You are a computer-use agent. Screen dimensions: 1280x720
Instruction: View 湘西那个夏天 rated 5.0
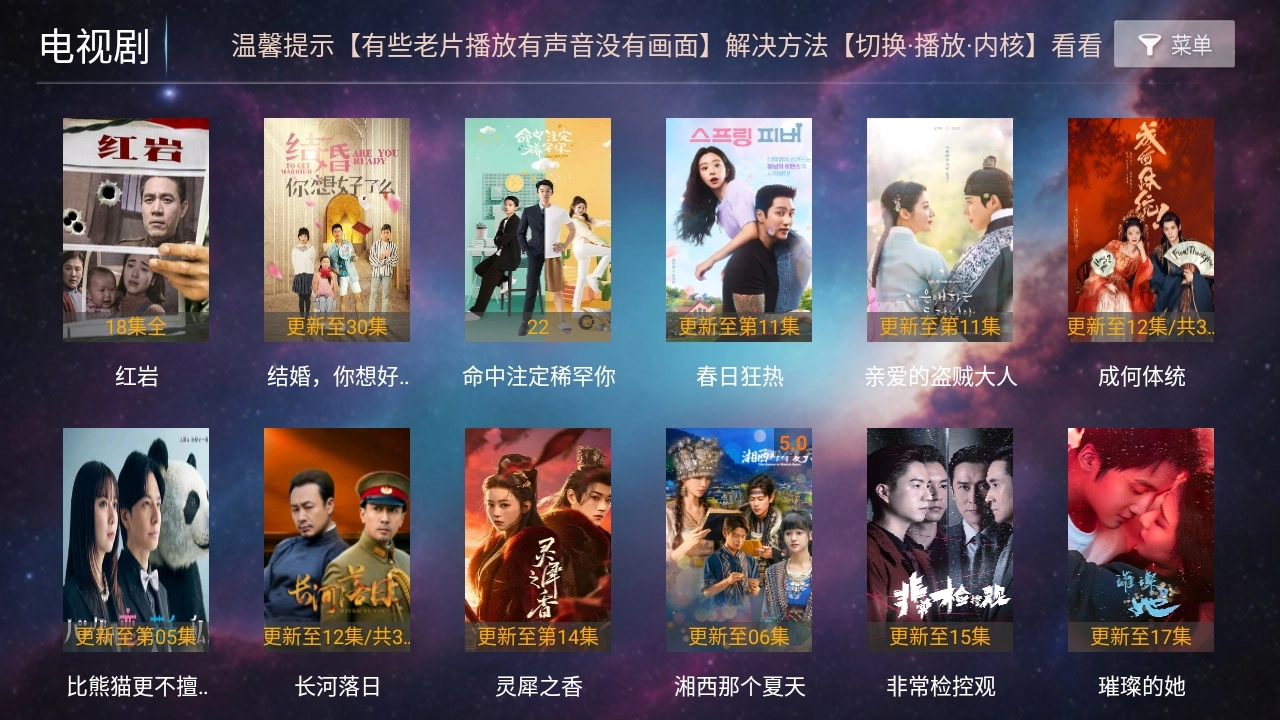tap(739, 540)
